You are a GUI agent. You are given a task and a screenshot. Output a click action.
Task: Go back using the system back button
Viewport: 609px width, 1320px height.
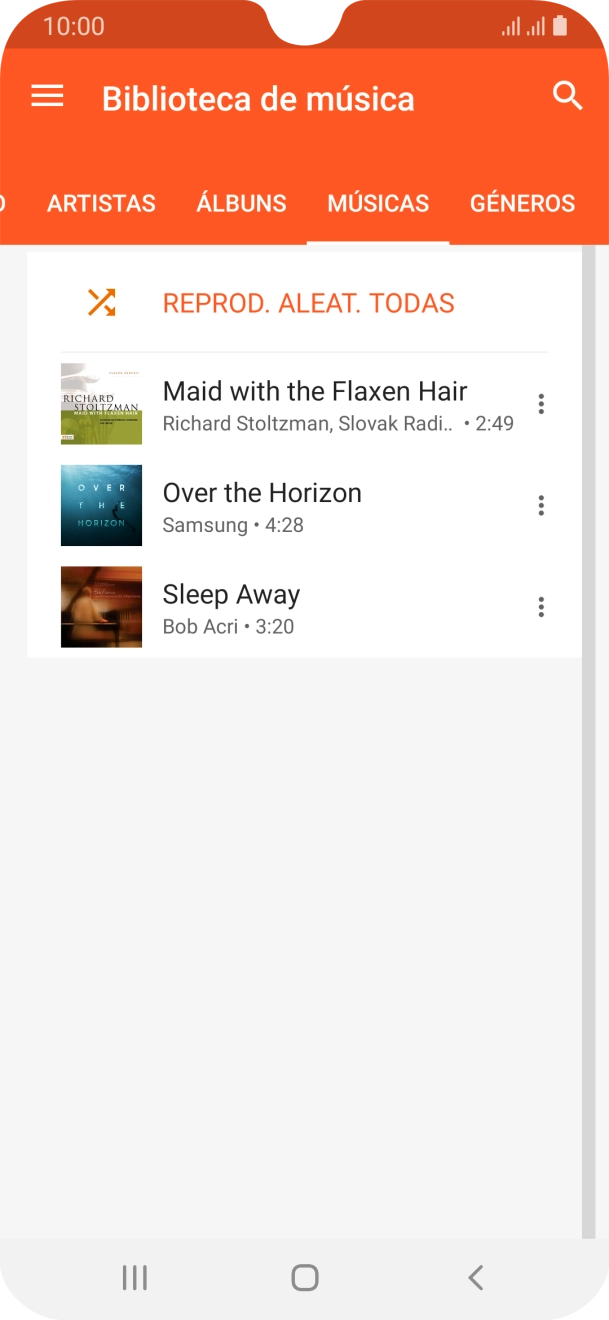475,1277
